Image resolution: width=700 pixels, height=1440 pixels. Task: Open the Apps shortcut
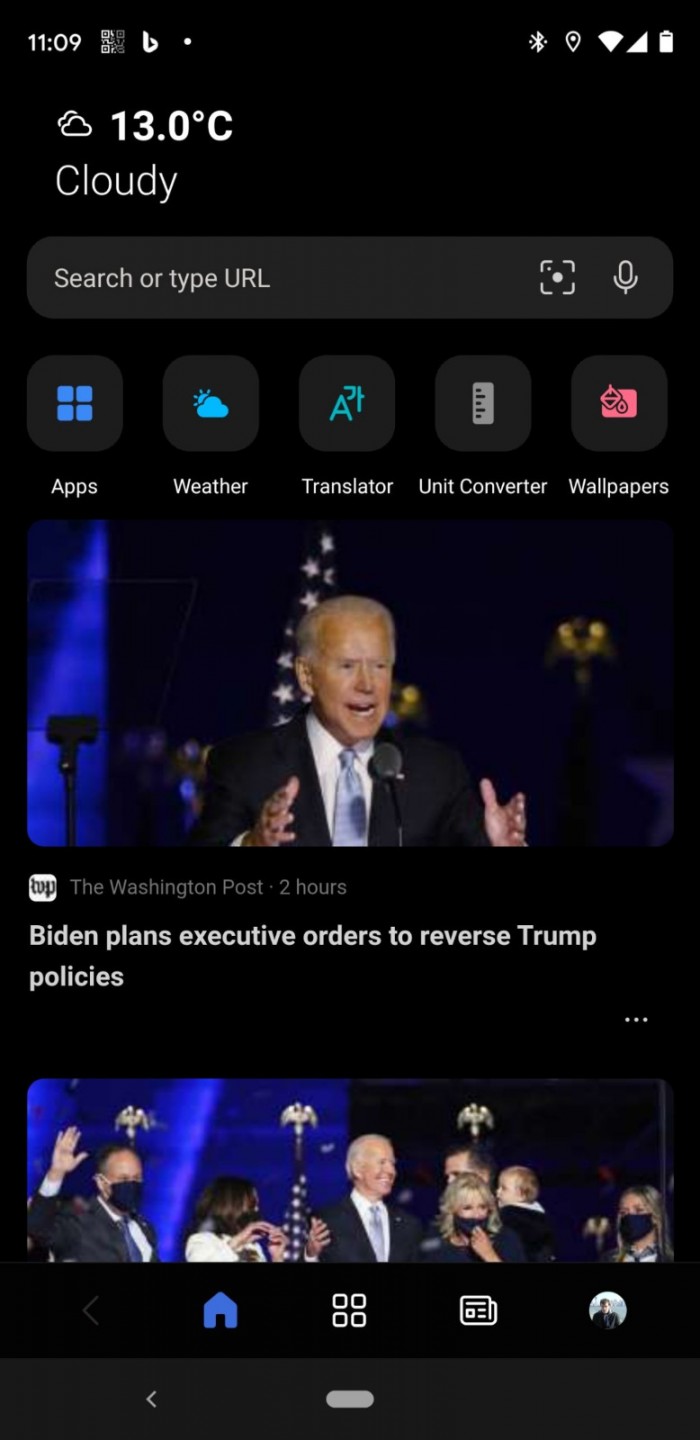coord(75,404)
